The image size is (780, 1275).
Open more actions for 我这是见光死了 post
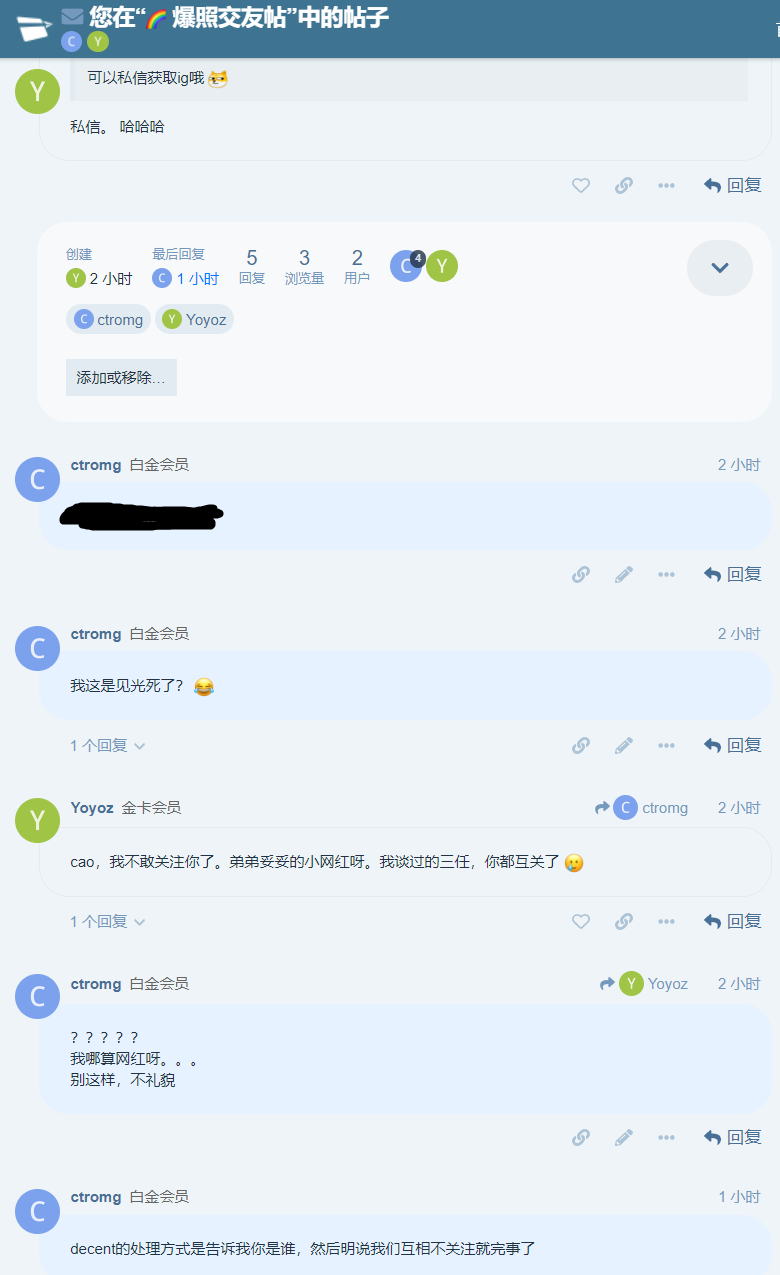tap(666, 745)
